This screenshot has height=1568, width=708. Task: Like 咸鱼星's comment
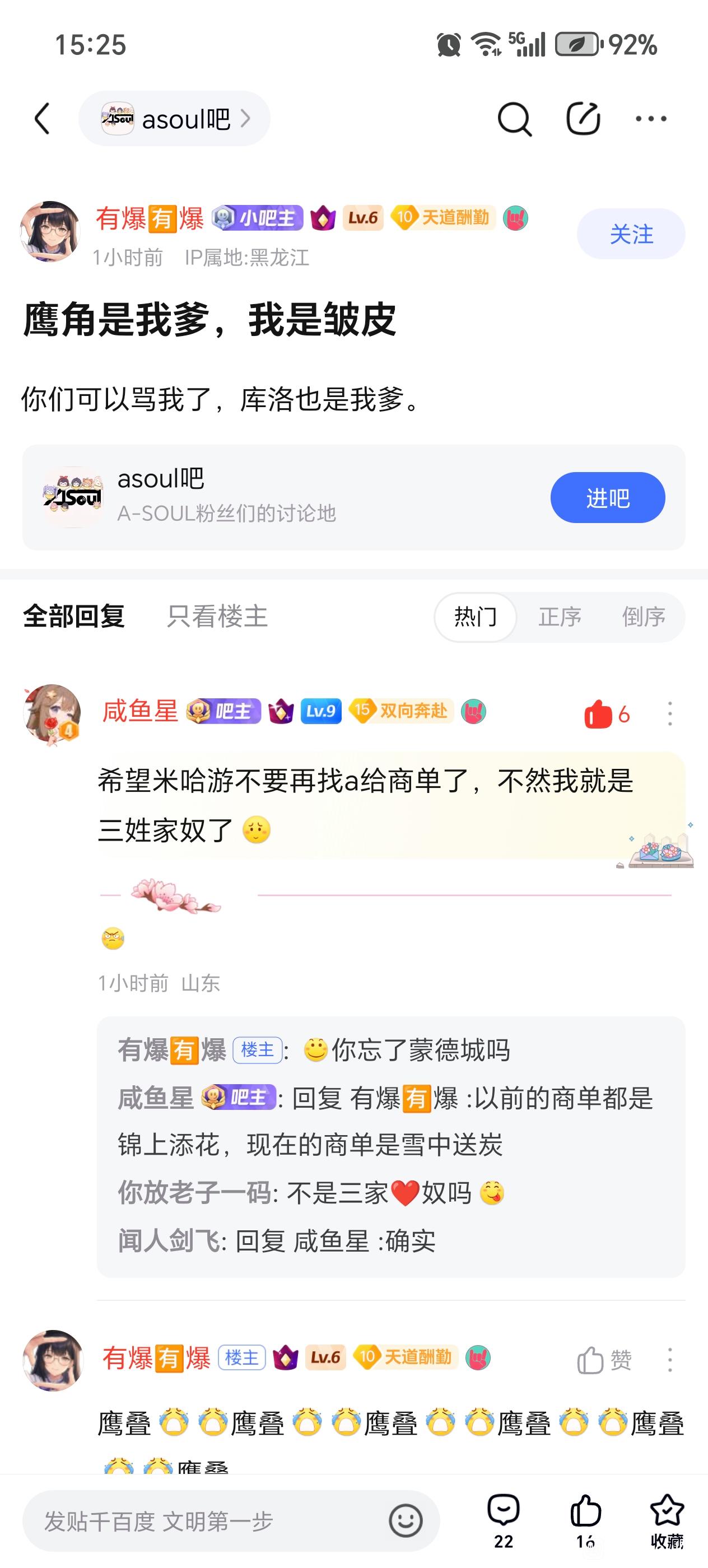point(606,714)
